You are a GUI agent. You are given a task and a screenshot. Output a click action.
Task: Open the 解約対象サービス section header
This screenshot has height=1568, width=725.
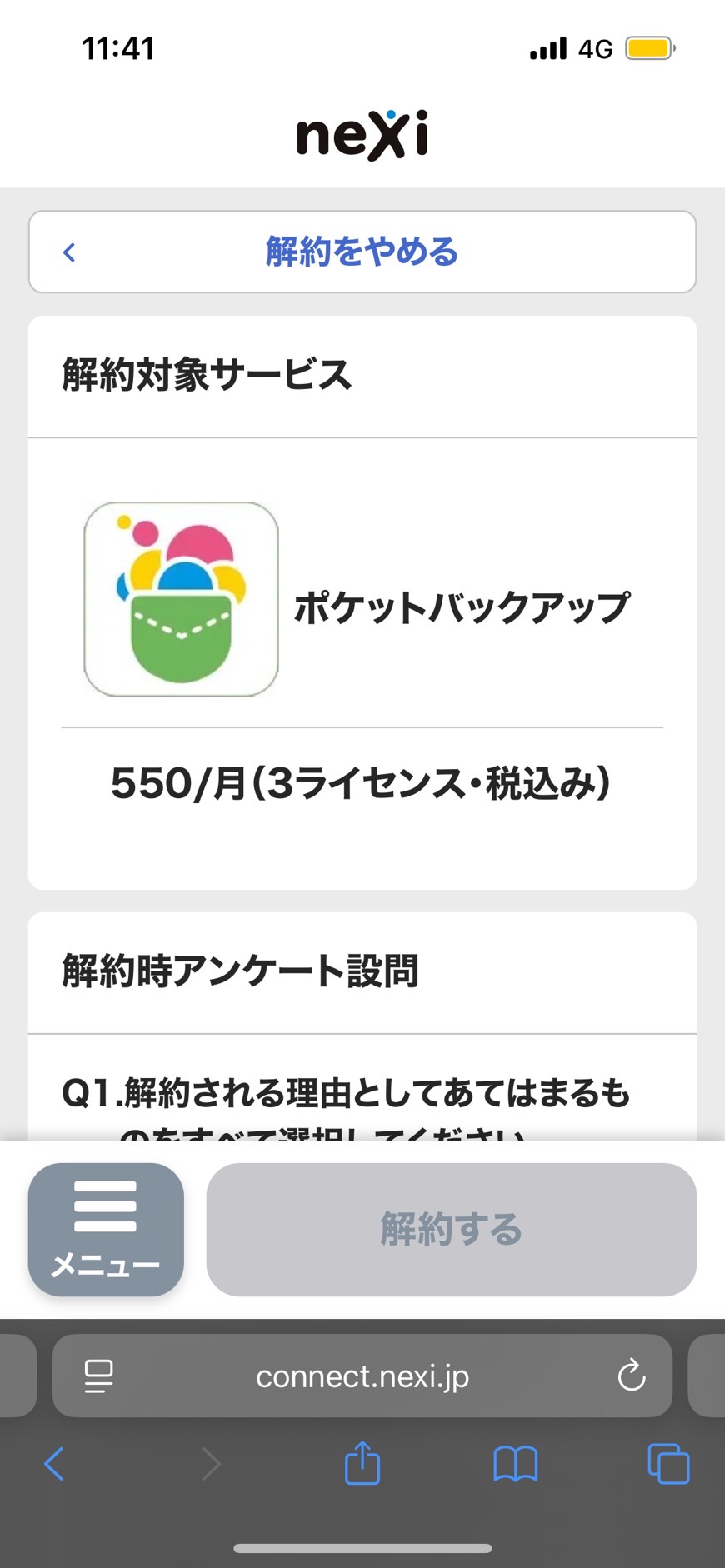[x=207, y=375]
